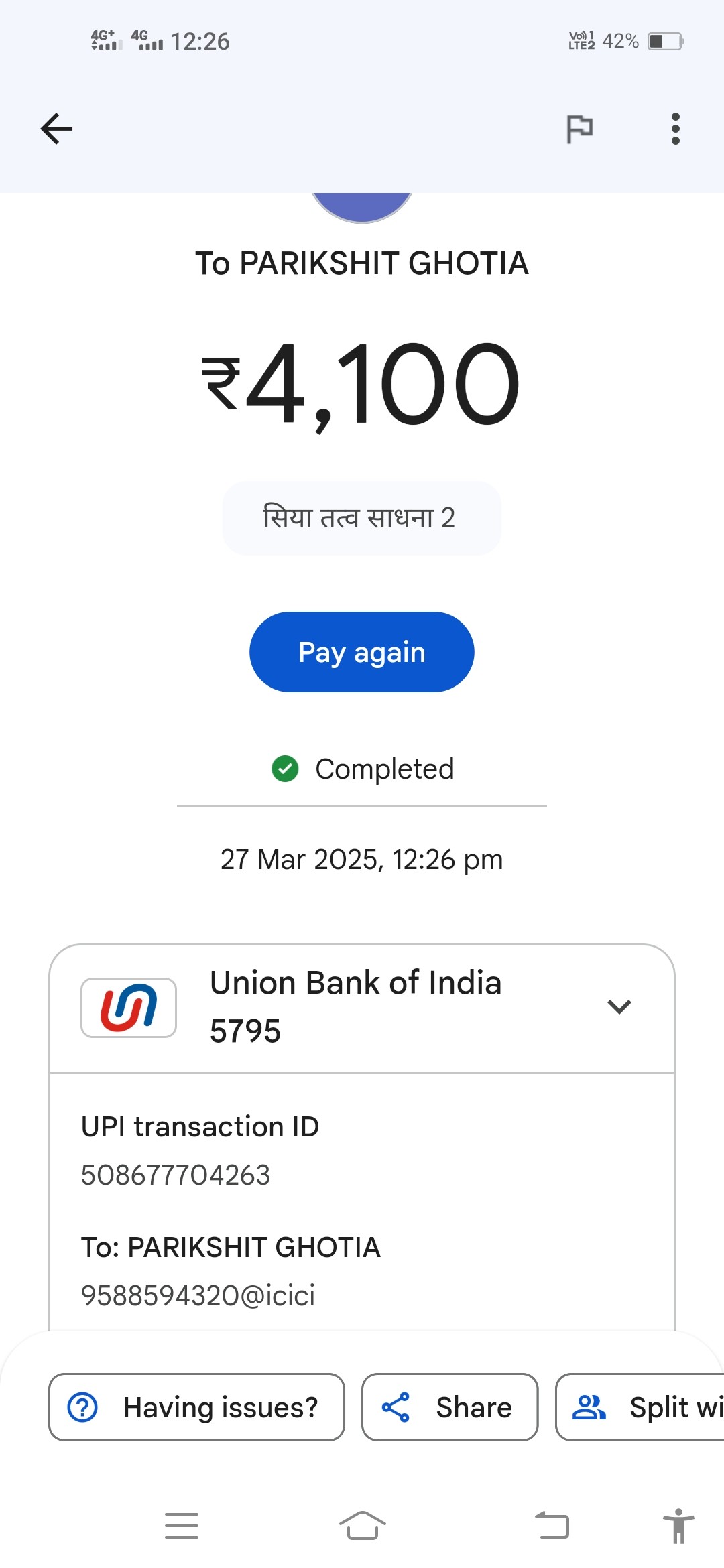Open Having issues? help
724x1568 pixels.
[196, 1407]
